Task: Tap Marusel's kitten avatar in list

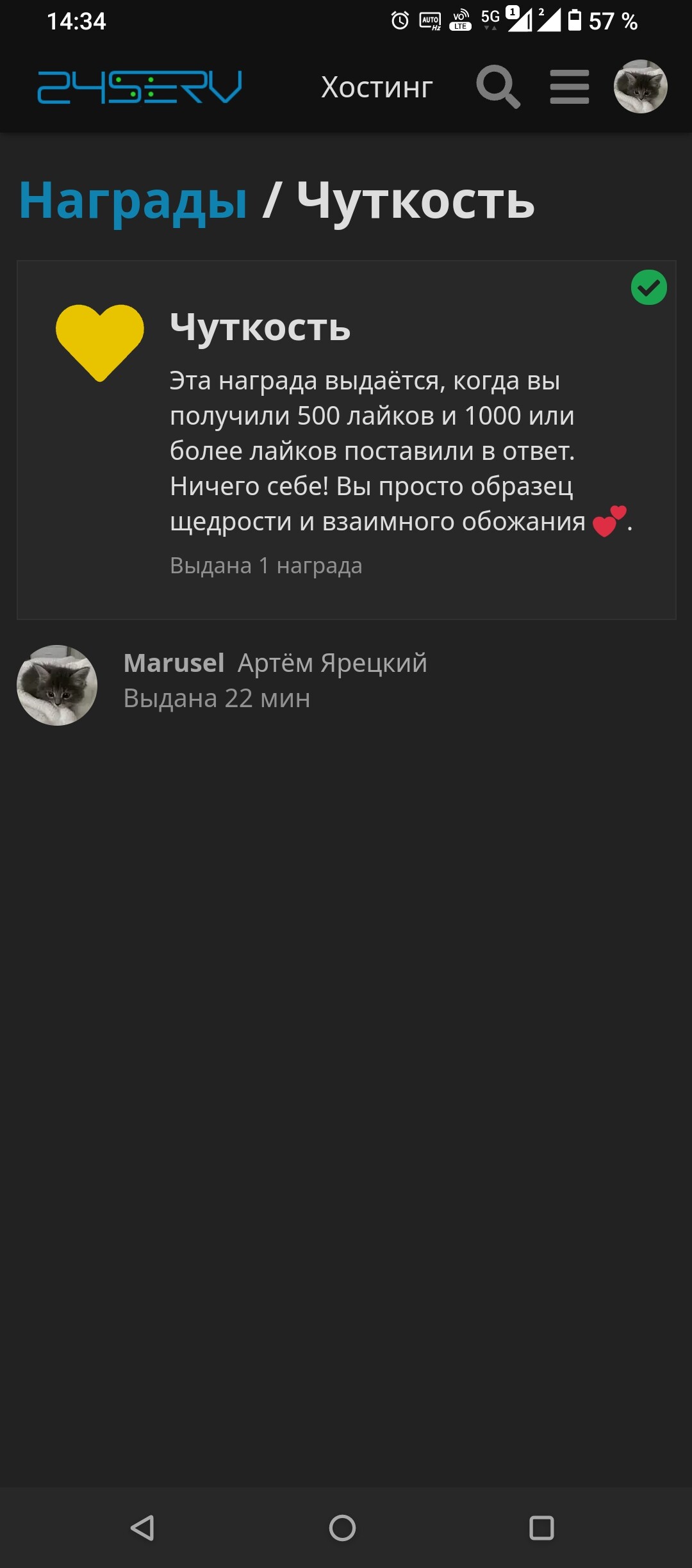Action: (57, 685)
